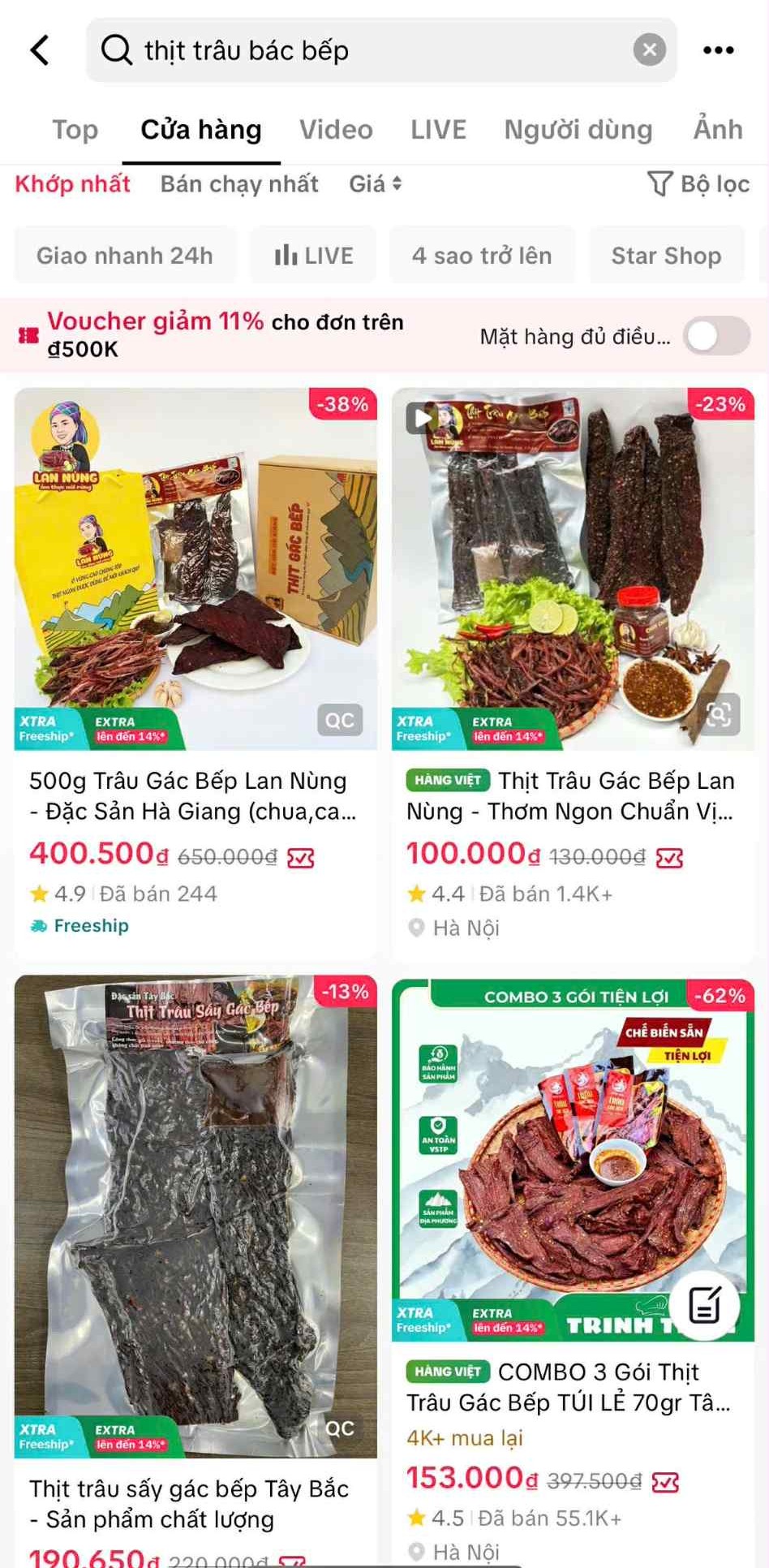Switch to the Video tab
Screen dimensions: 769x1568
[336, 130]
